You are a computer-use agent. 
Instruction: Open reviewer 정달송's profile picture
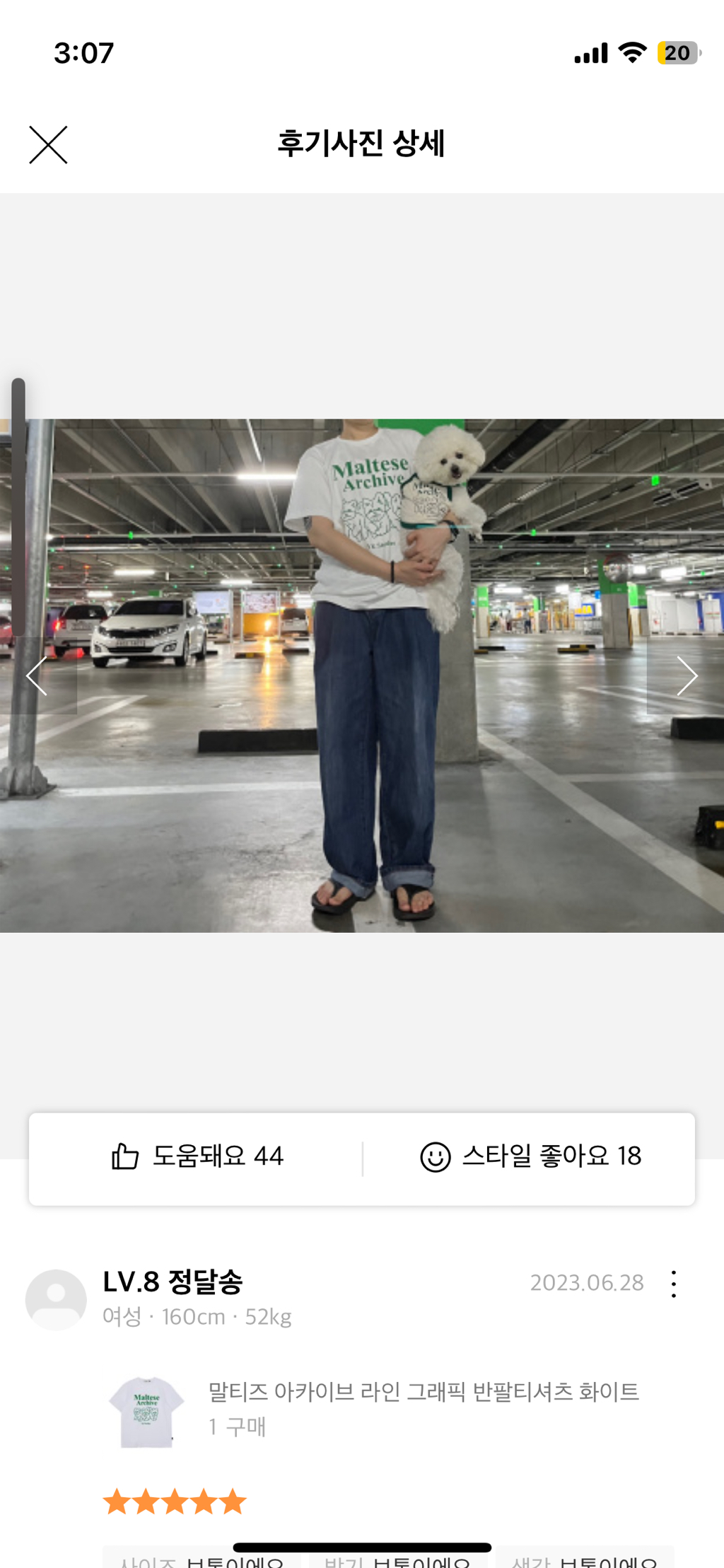[56, 1299]
